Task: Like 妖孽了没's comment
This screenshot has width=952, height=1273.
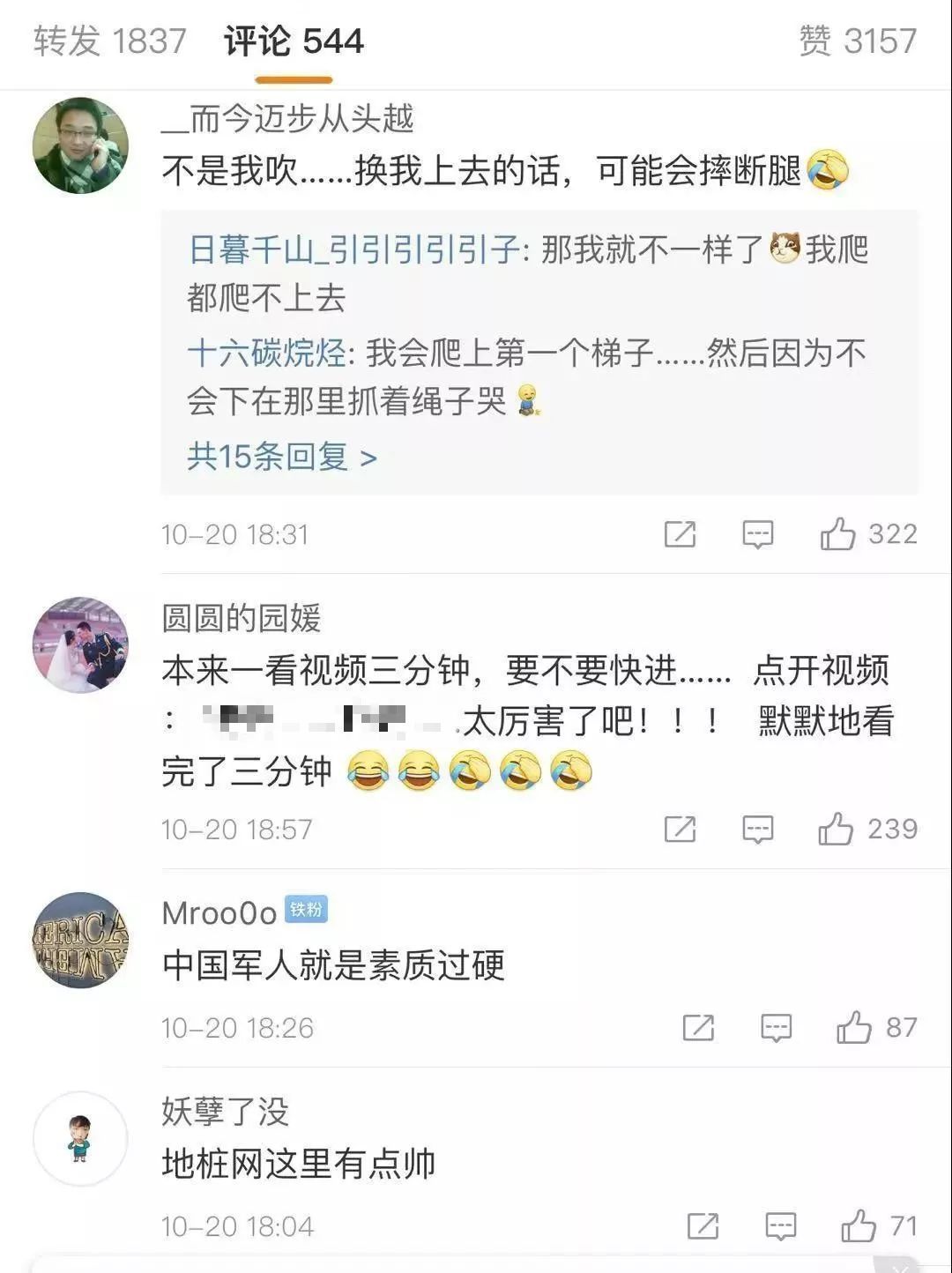Action: (x=858, y=1226)
